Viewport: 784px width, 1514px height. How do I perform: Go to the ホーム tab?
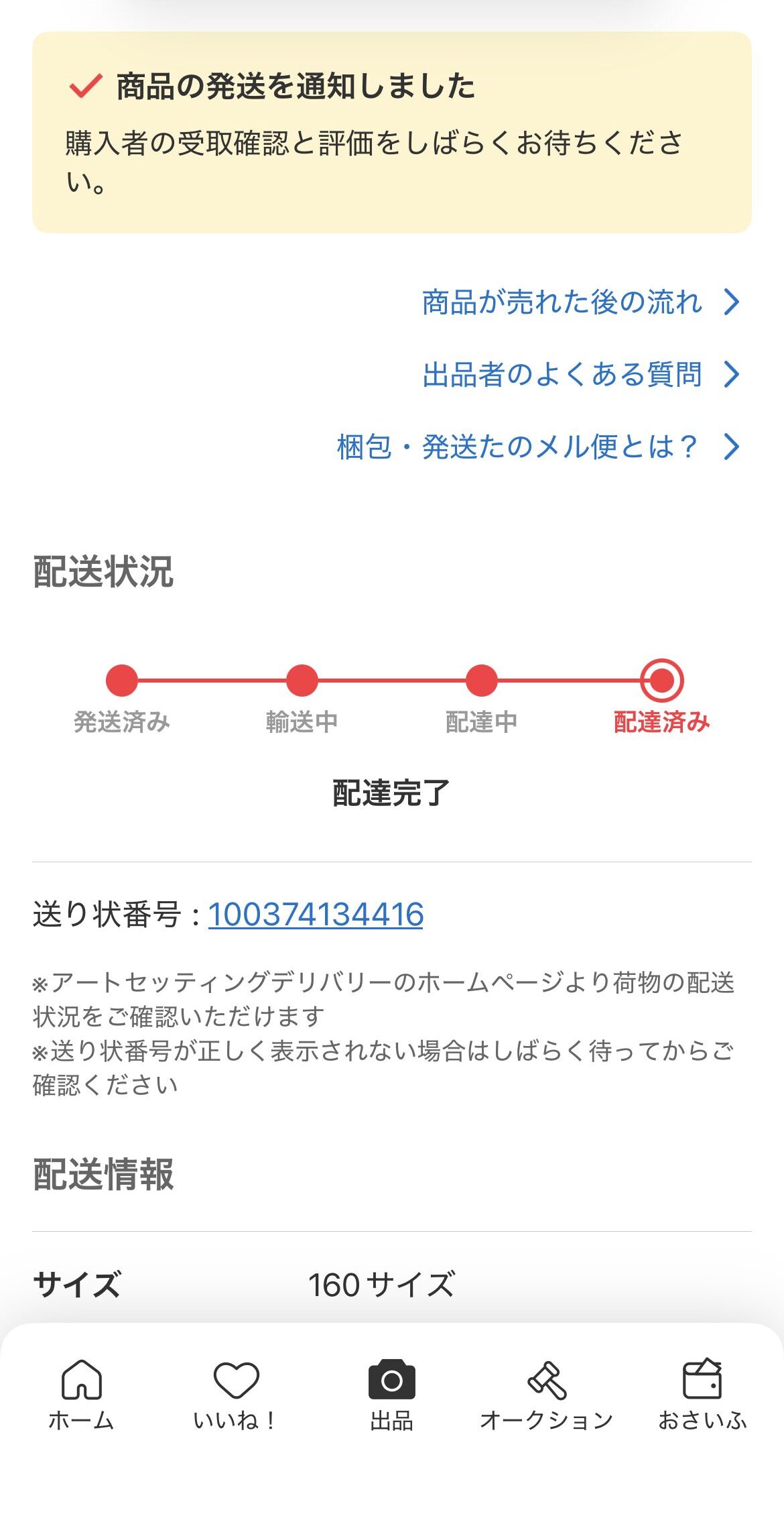coord(81,1395)
